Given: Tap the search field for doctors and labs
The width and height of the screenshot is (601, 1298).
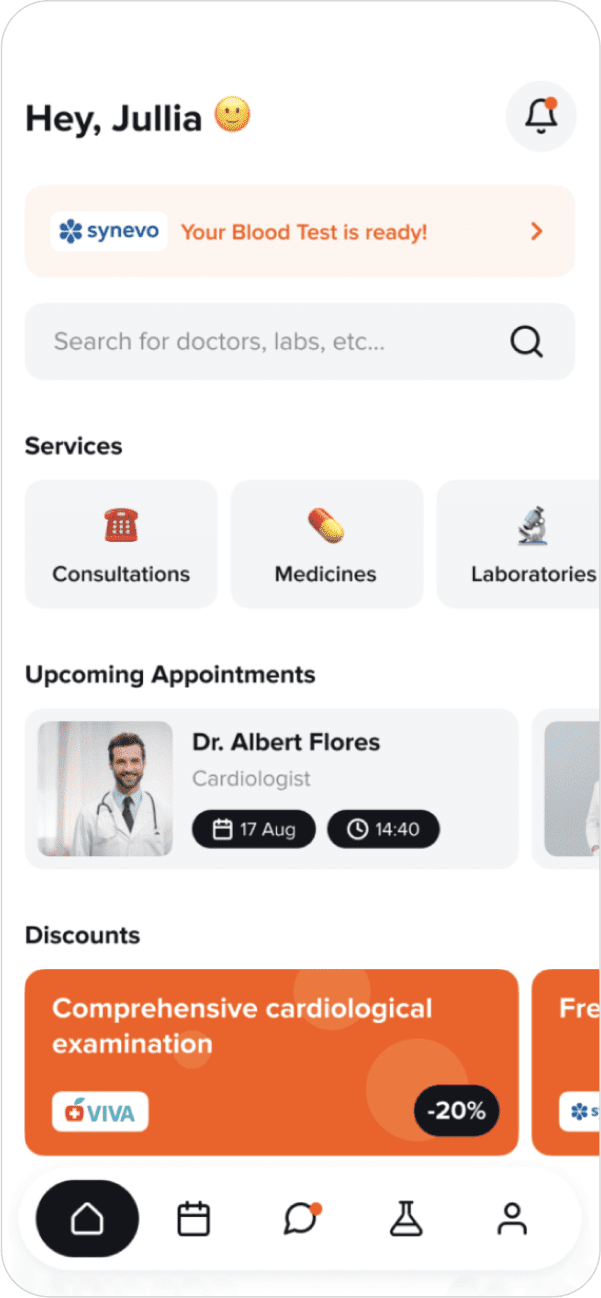Looking at the screenshot, I should coord(280,342).
